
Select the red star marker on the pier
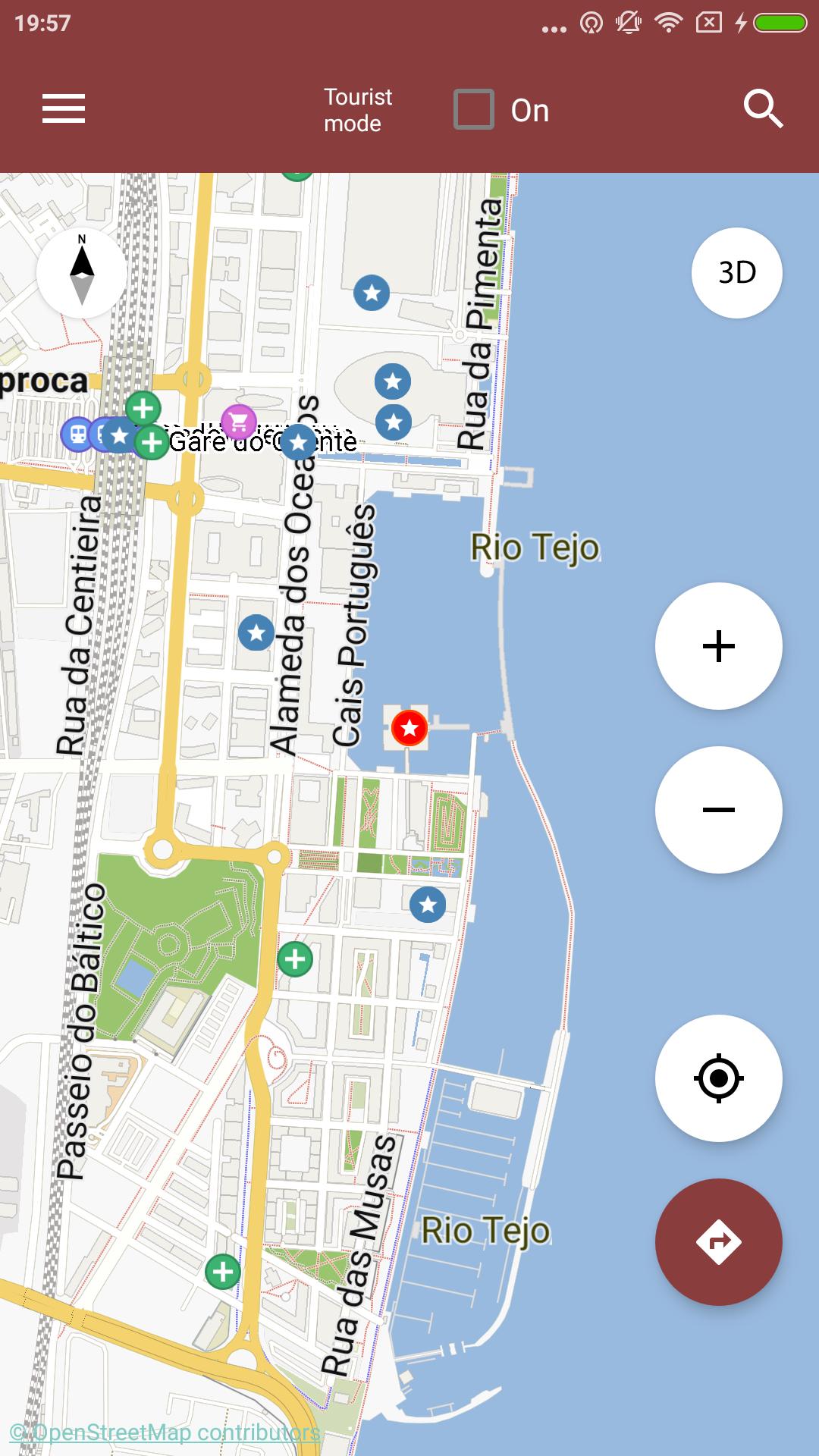click(x=408, y=726)
